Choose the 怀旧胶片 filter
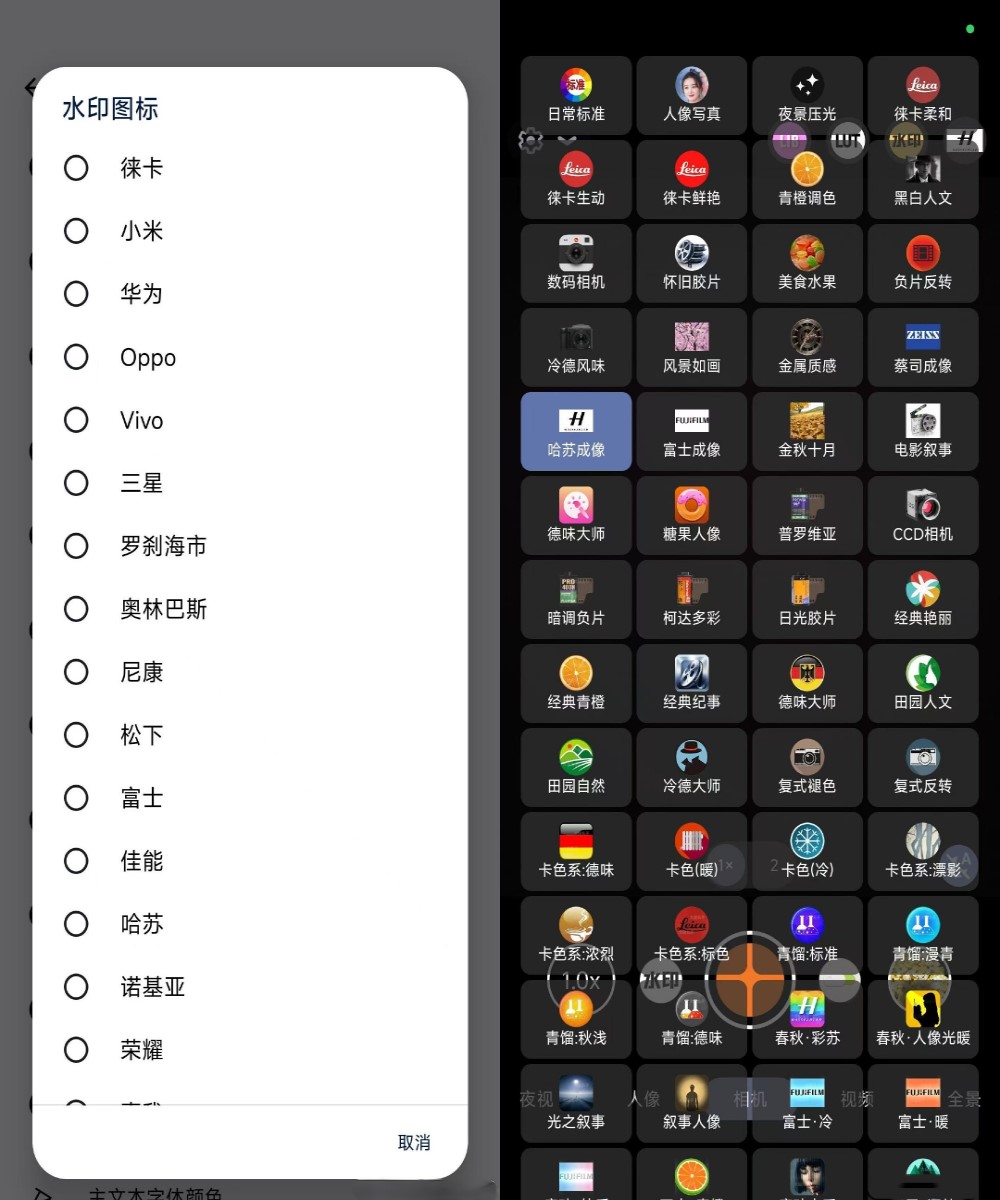This screenshot has height=1200, width=1000. click(691, 263)
